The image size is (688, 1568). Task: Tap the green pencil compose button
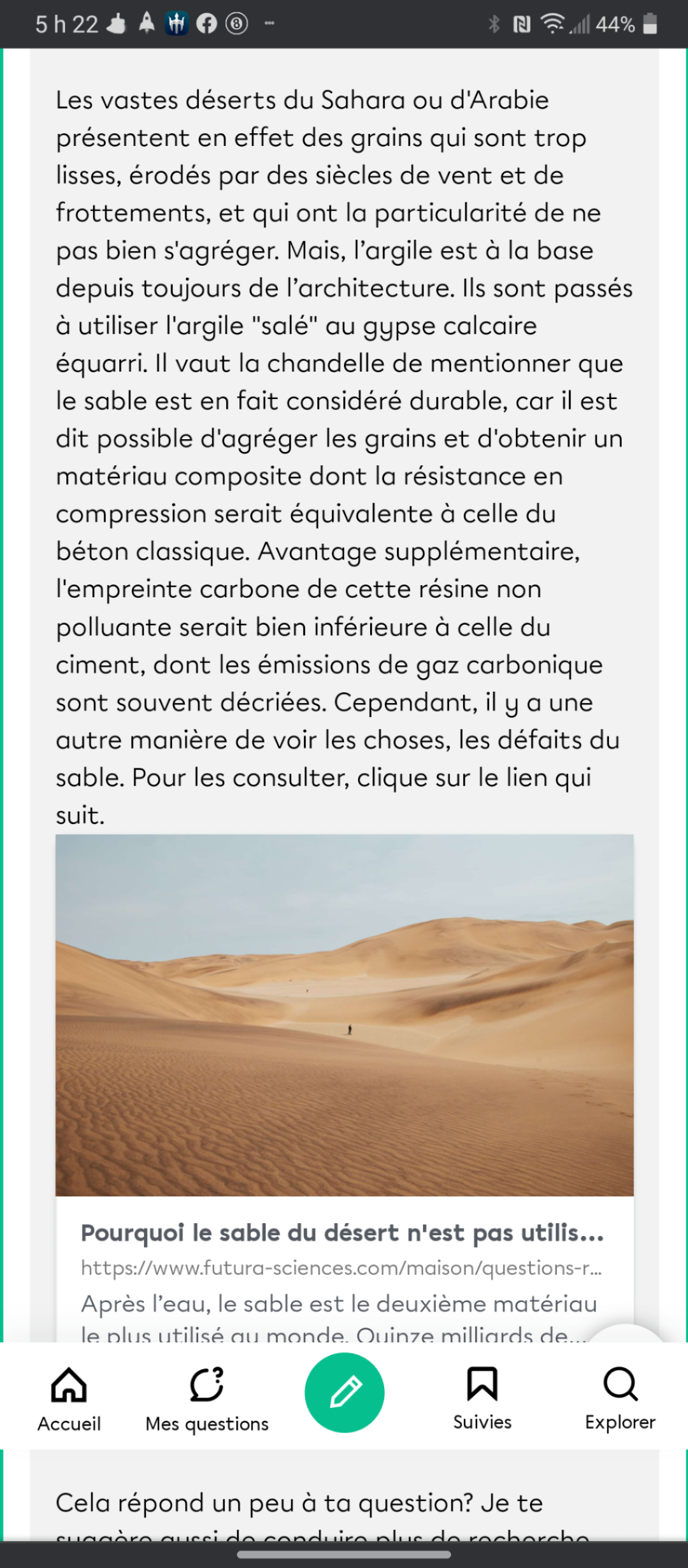pyautogui.click(x=344, y=1392)
